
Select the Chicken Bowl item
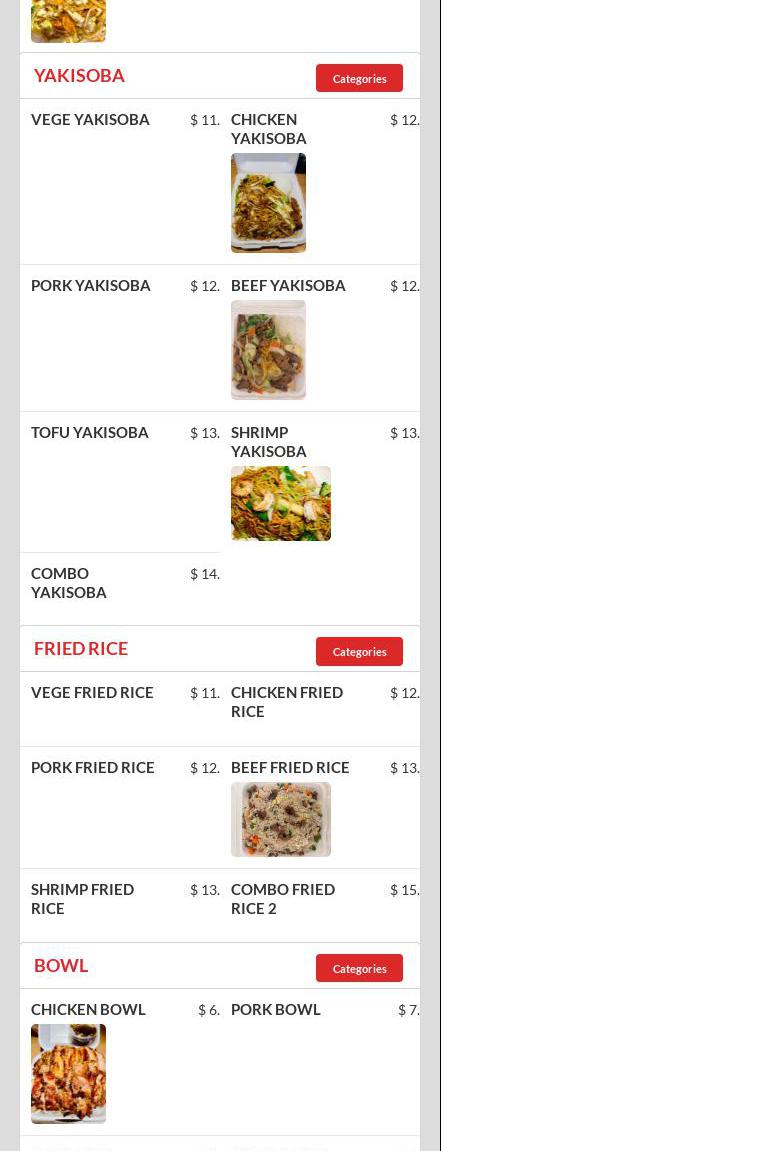coord(88,1010)
